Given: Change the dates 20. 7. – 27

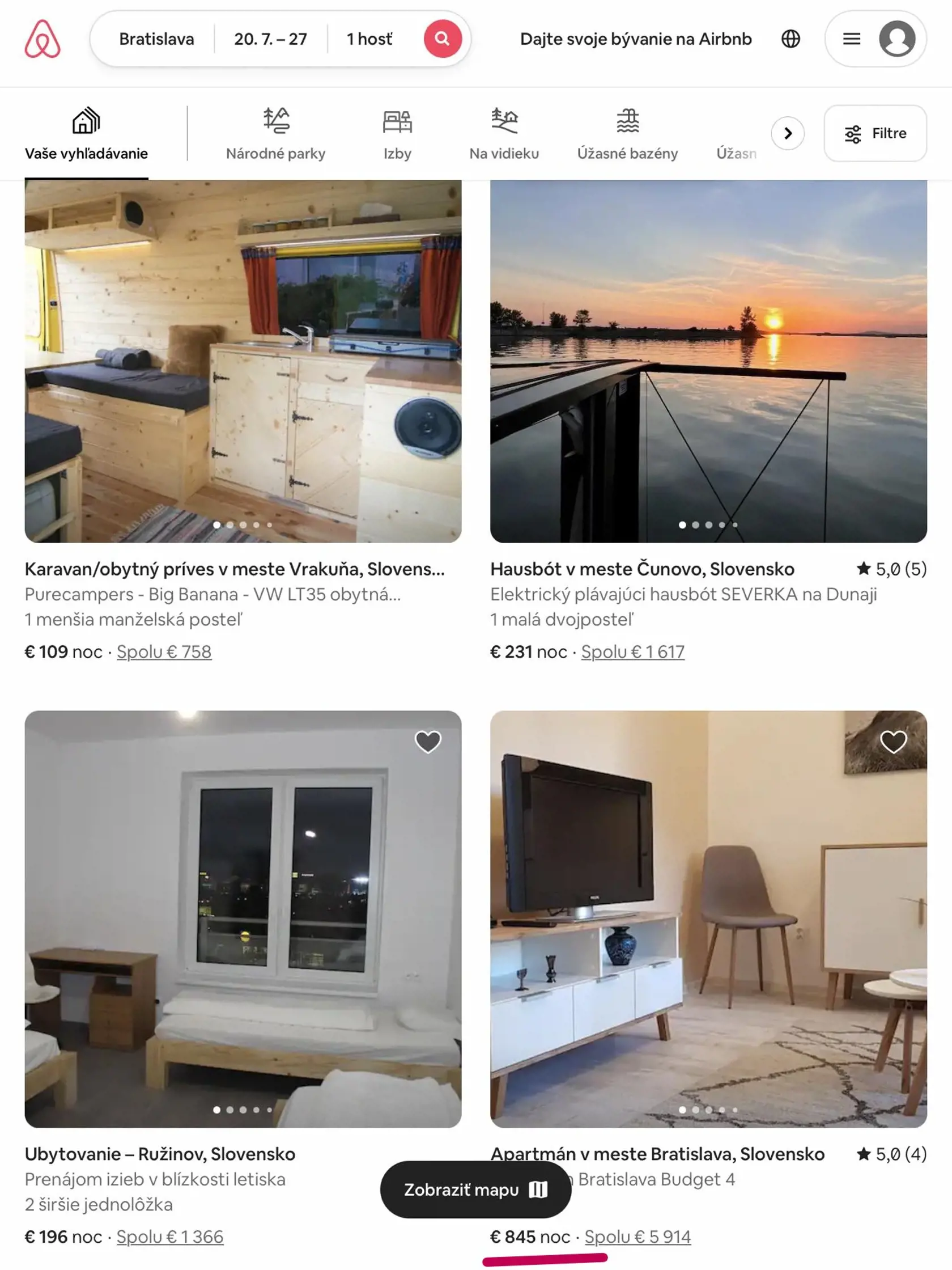Looking at the screenshot, I should coord(270,39).
